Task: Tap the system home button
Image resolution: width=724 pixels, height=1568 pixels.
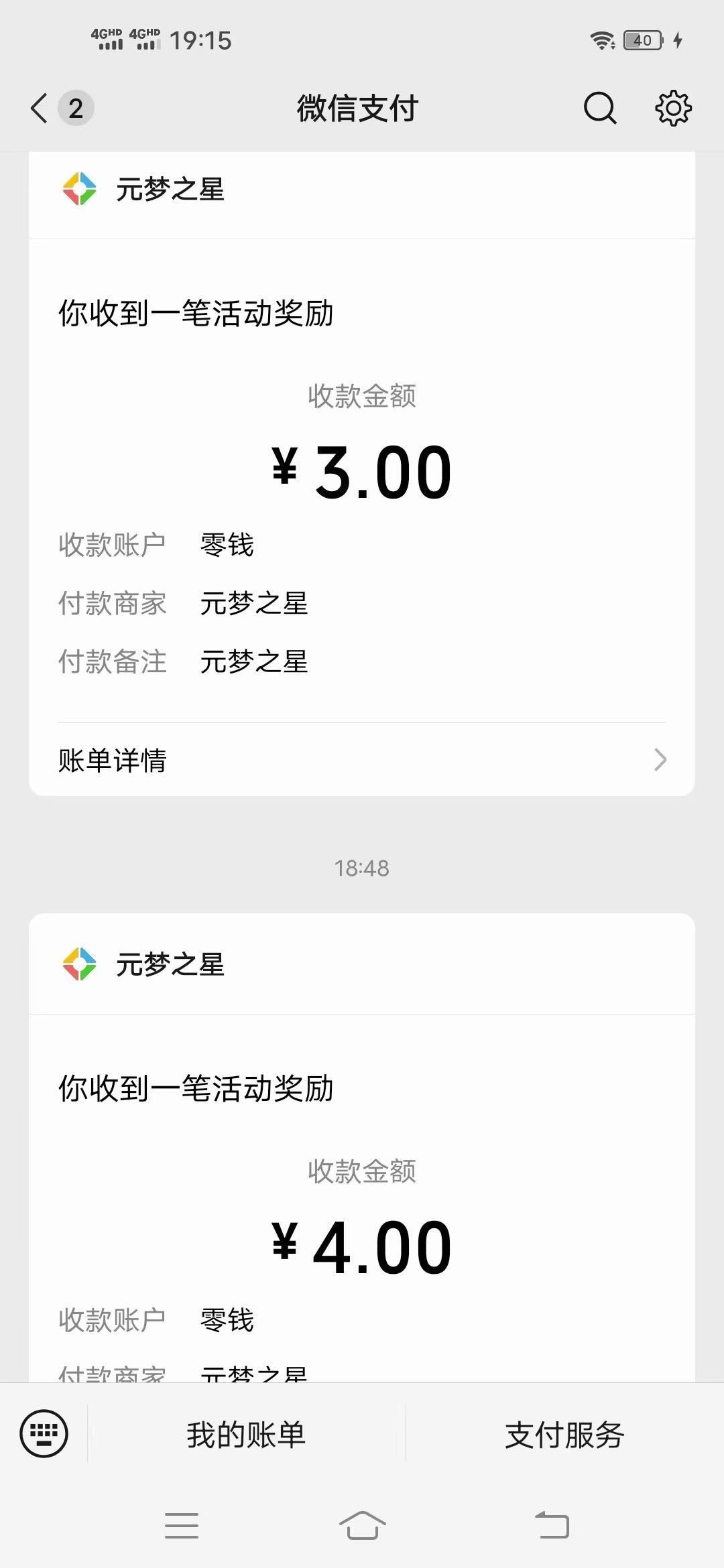Action: coord(362,1525)
